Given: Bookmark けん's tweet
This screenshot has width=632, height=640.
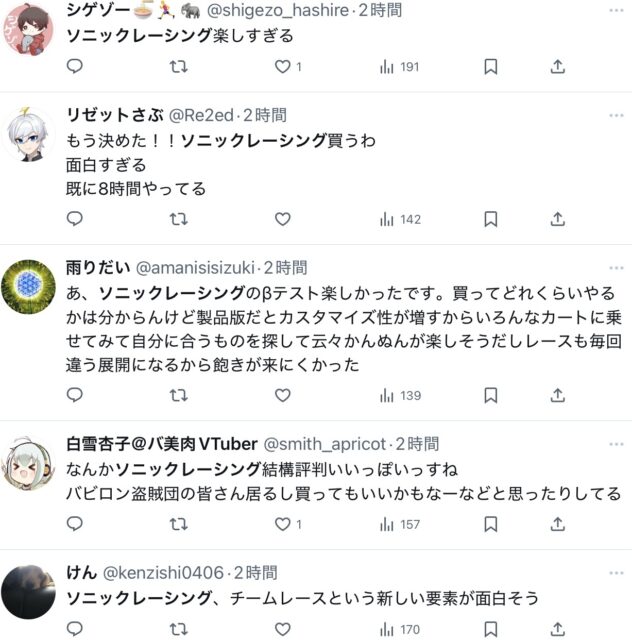Looking at the screenshot, I should (490, 630).
